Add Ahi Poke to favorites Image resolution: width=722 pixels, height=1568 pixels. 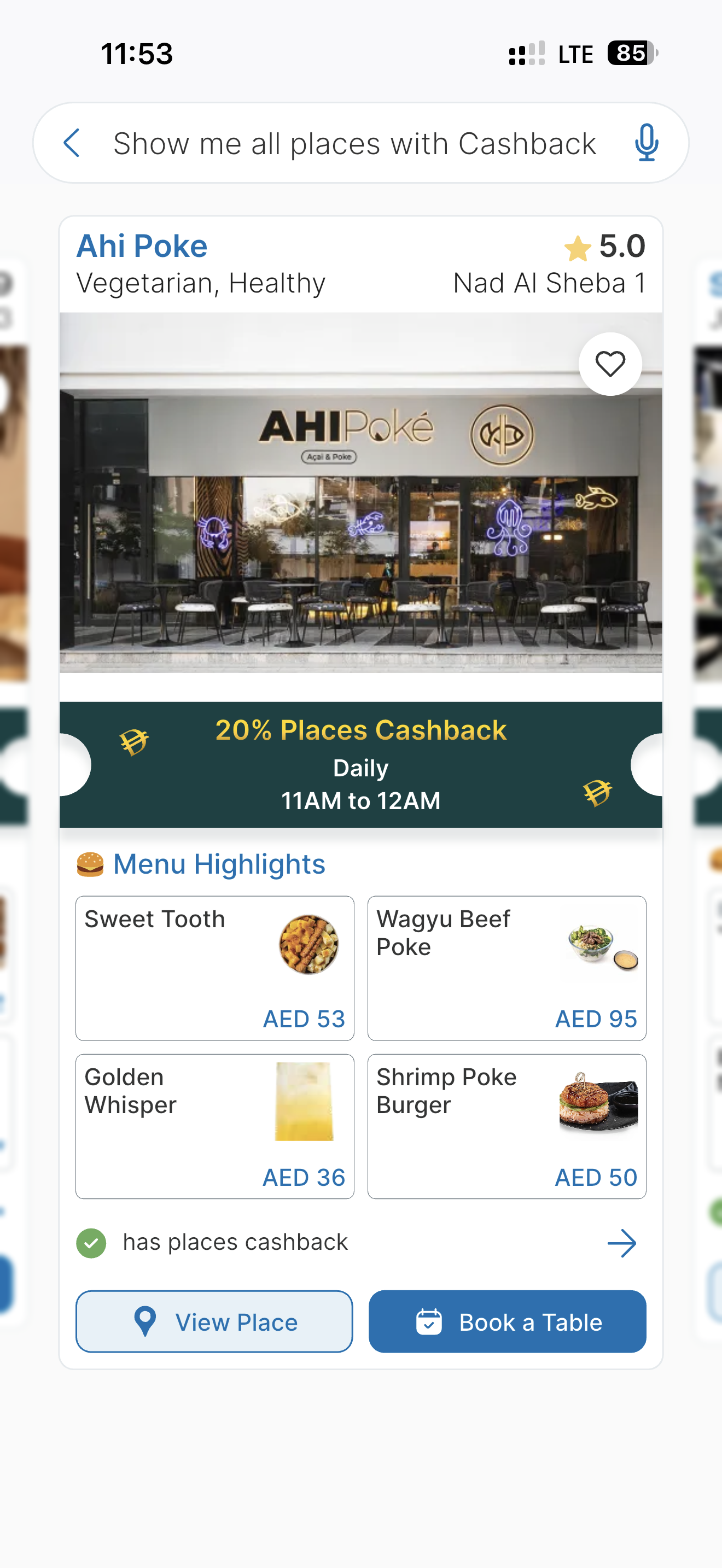click(x=609, y=364)
